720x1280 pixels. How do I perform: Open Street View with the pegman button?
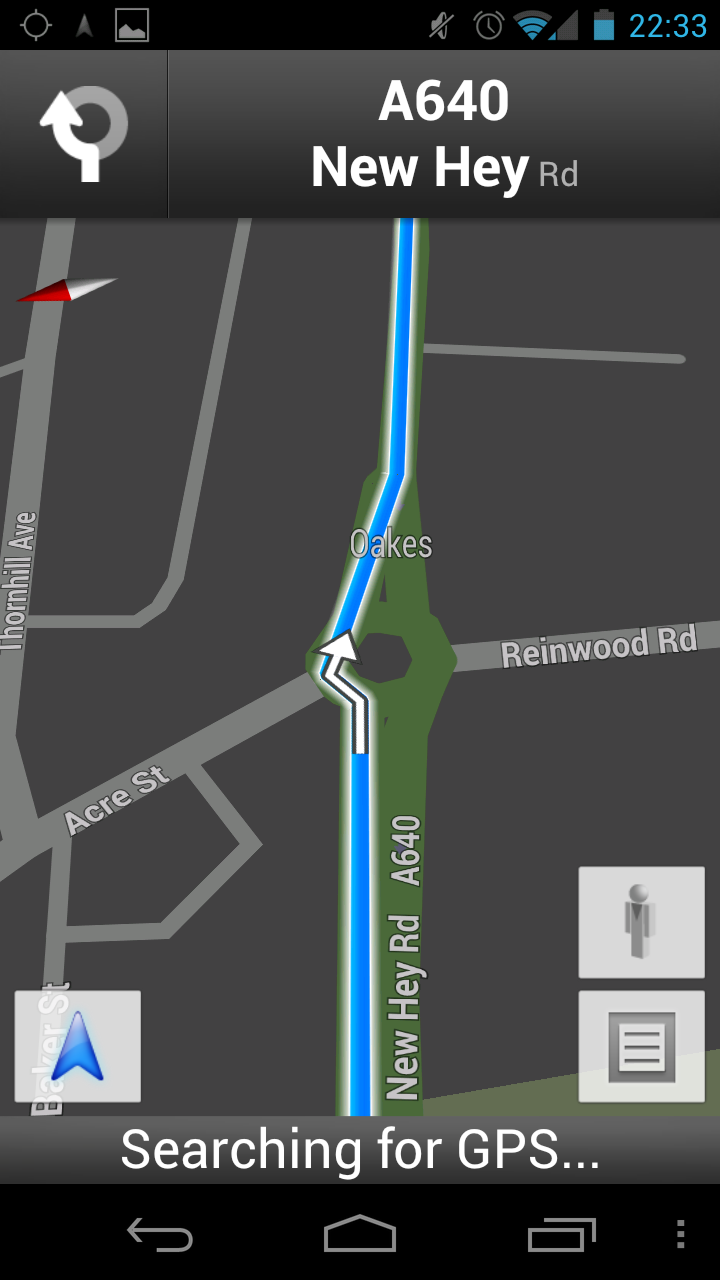tap(641, 922)
